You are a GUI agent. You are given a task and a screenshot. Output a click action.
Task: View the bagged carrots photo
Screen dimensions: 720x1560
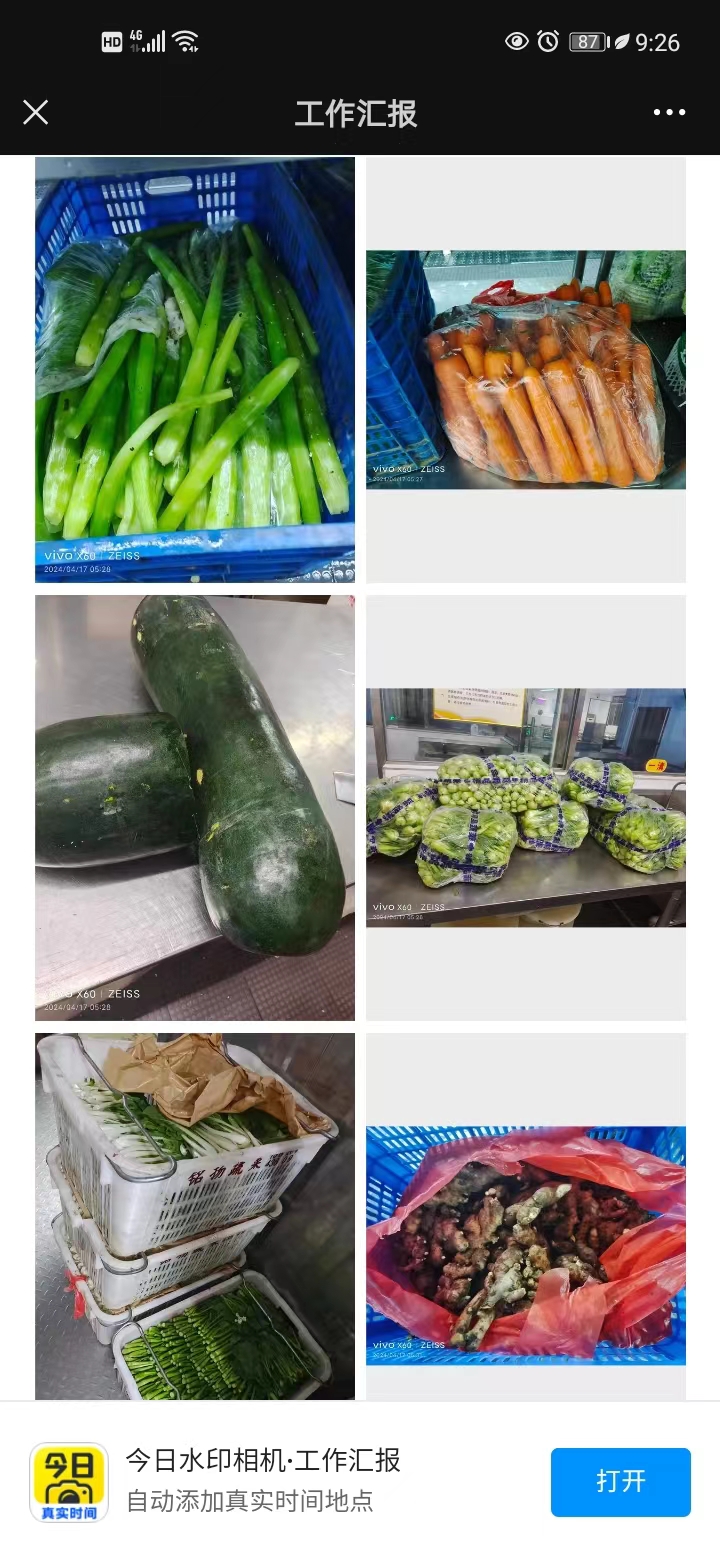pyautogui.click(x=526, y=369)
